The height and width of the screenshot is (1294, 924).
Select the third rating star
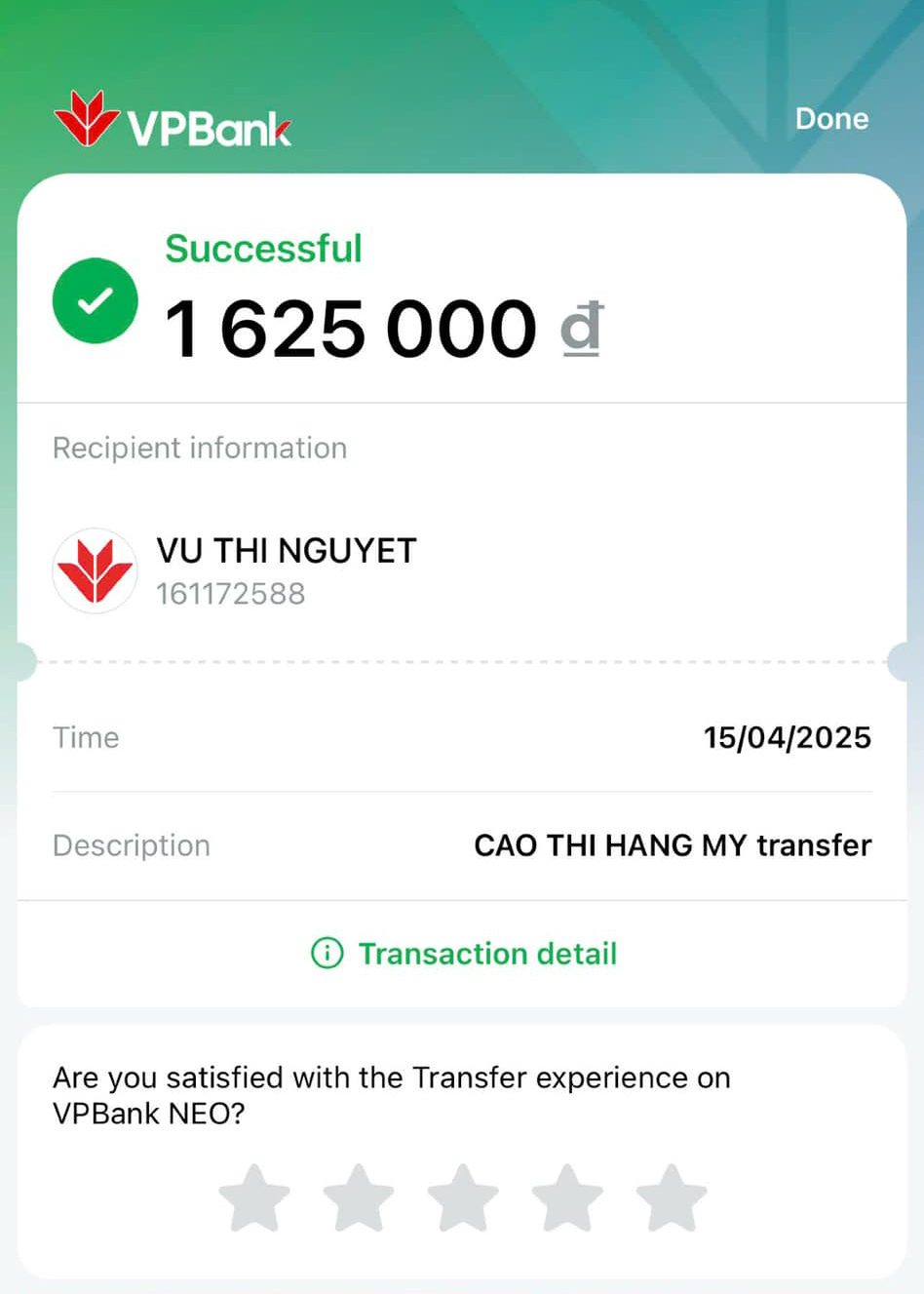coord(463,1198)
